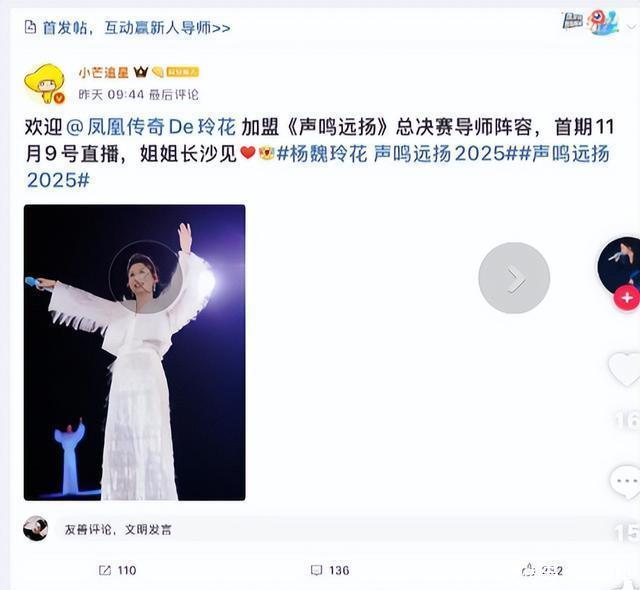Image resolution: width=640 pixels, height=590 pixels.
Task: View the singer photo in full
Action: (x=135, y=353)
